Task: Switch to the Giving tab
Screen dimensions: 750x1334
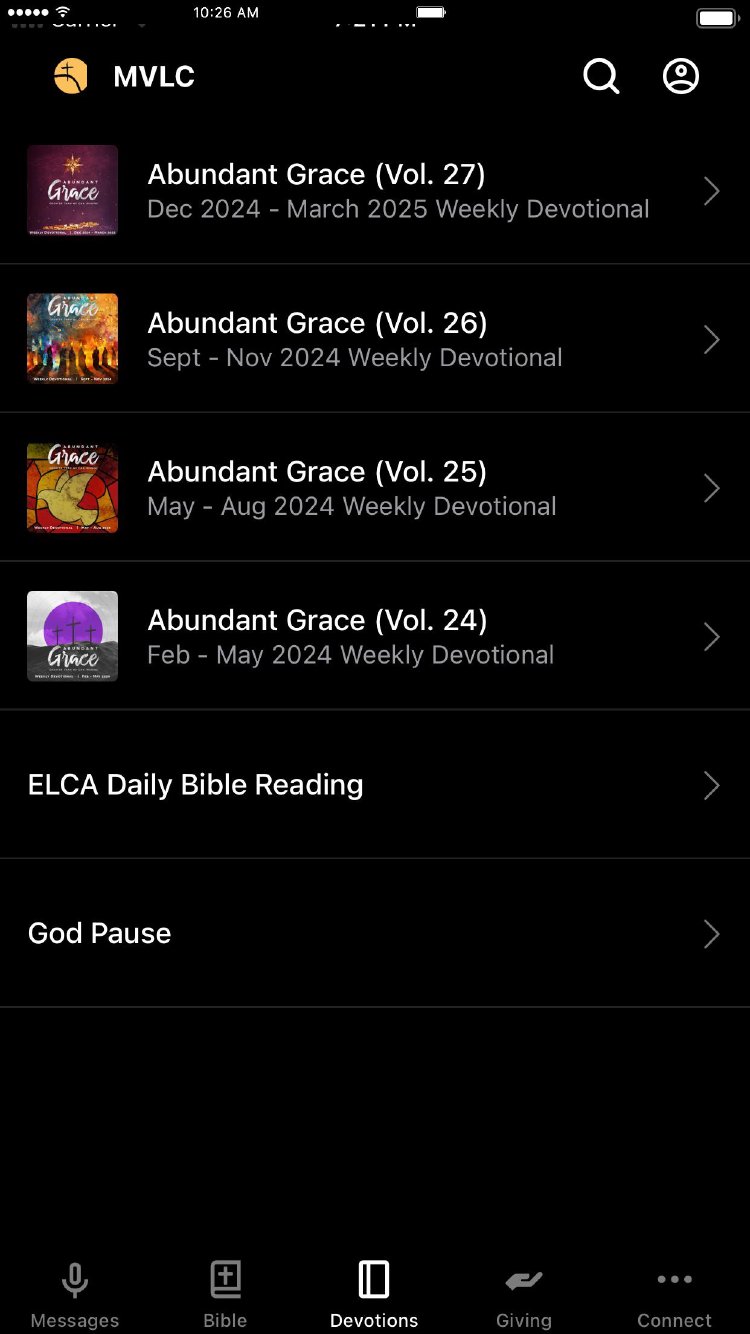Action: point(524,1294)
